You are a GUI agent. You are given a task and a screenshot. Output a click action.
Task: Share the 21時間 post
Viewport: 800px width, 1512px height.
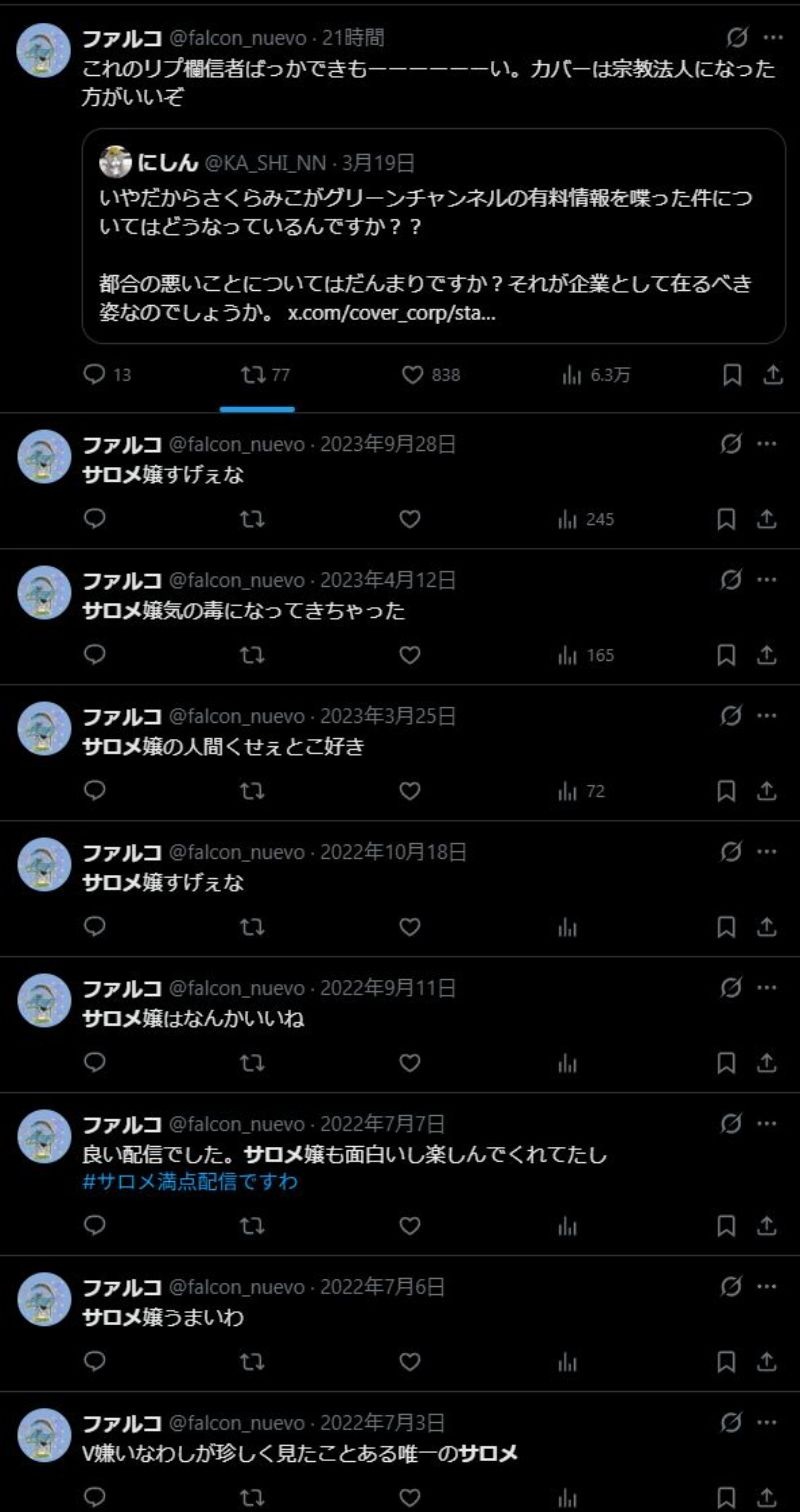(772, 375)
